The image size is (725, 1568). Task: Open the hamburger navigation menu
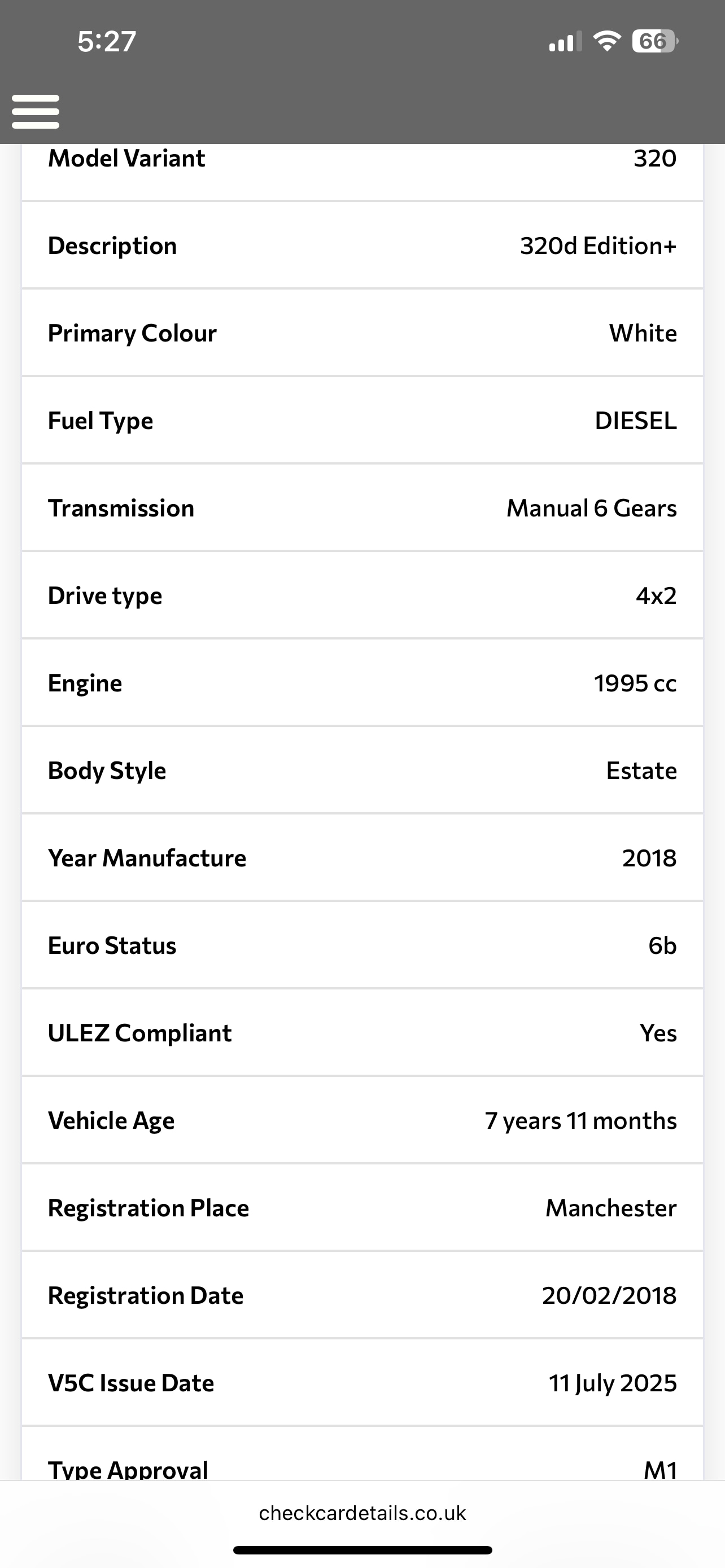point(36,111)
